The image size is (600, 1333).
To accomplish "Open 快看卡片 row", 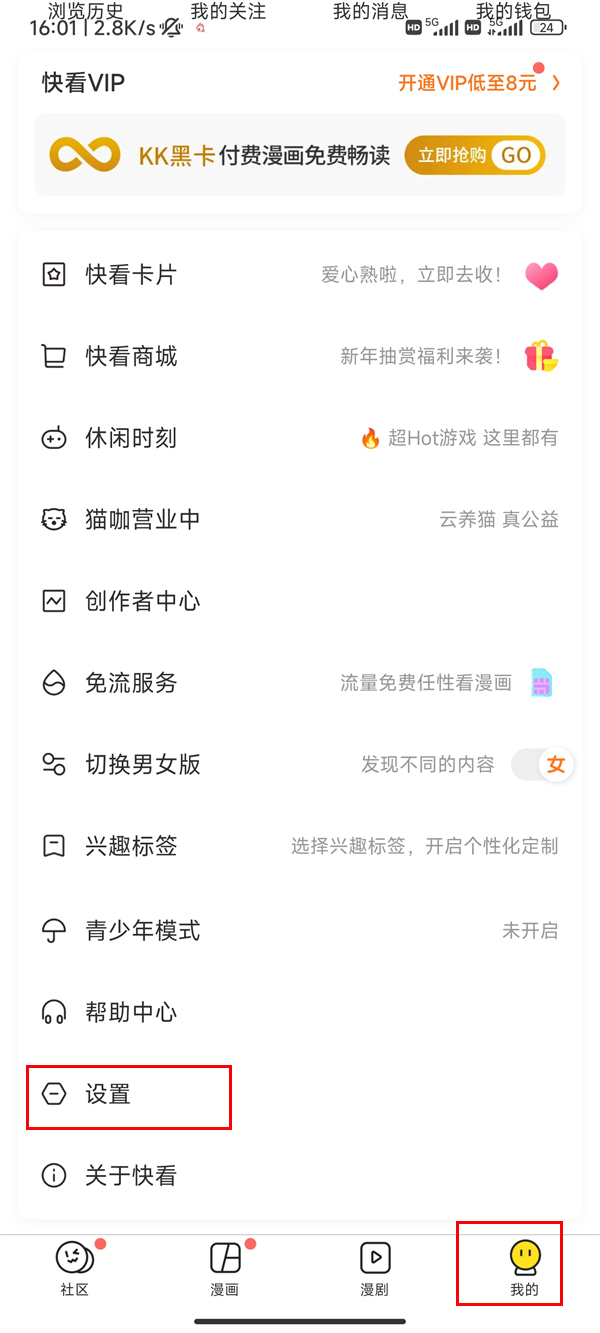I will point(300,275).
